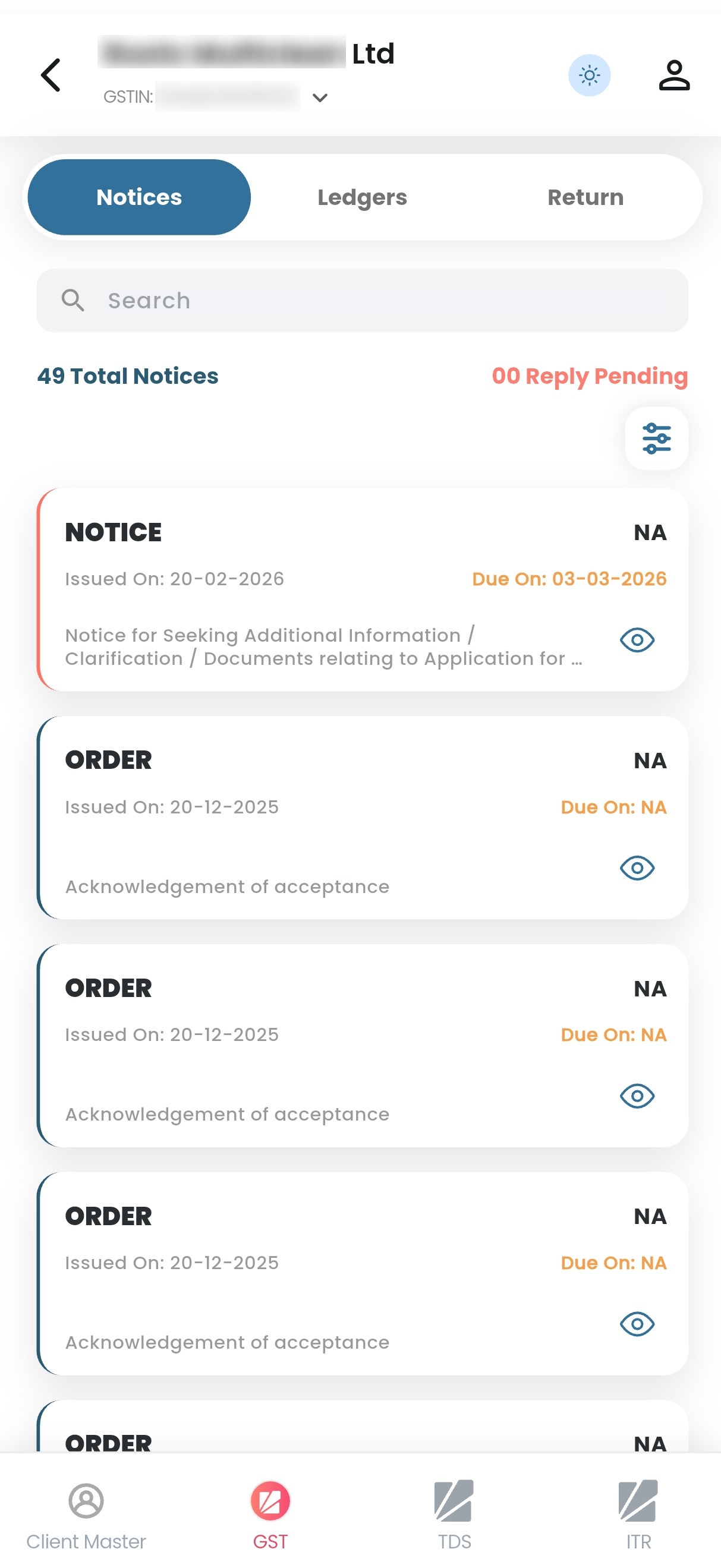Switch to the Ledgers tab
The image size is (721, 1568).
pos(362,197)
